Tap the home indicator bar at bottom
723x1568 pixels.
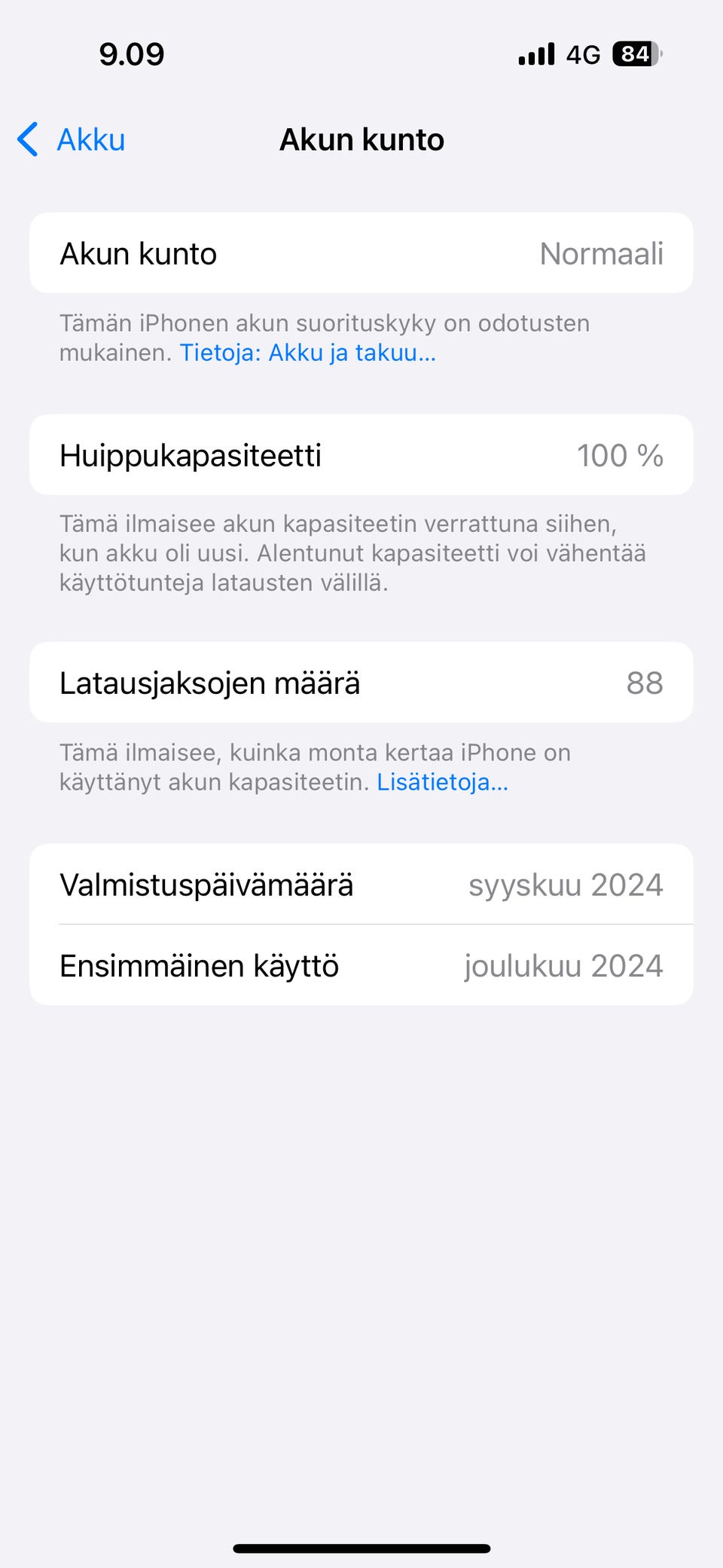click(x=361, y=1539)
